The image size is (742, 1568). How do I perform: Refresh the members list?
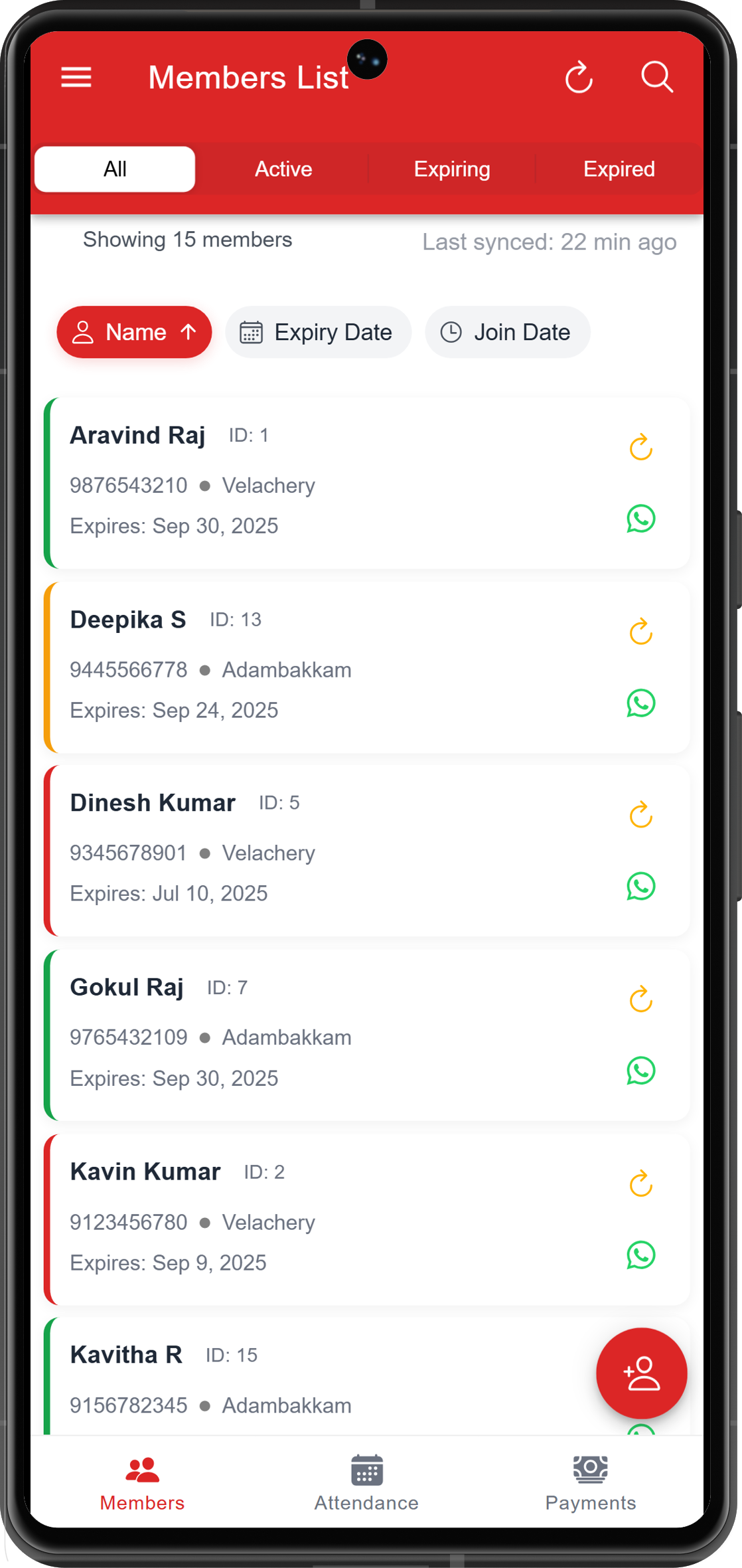(578, 77)
